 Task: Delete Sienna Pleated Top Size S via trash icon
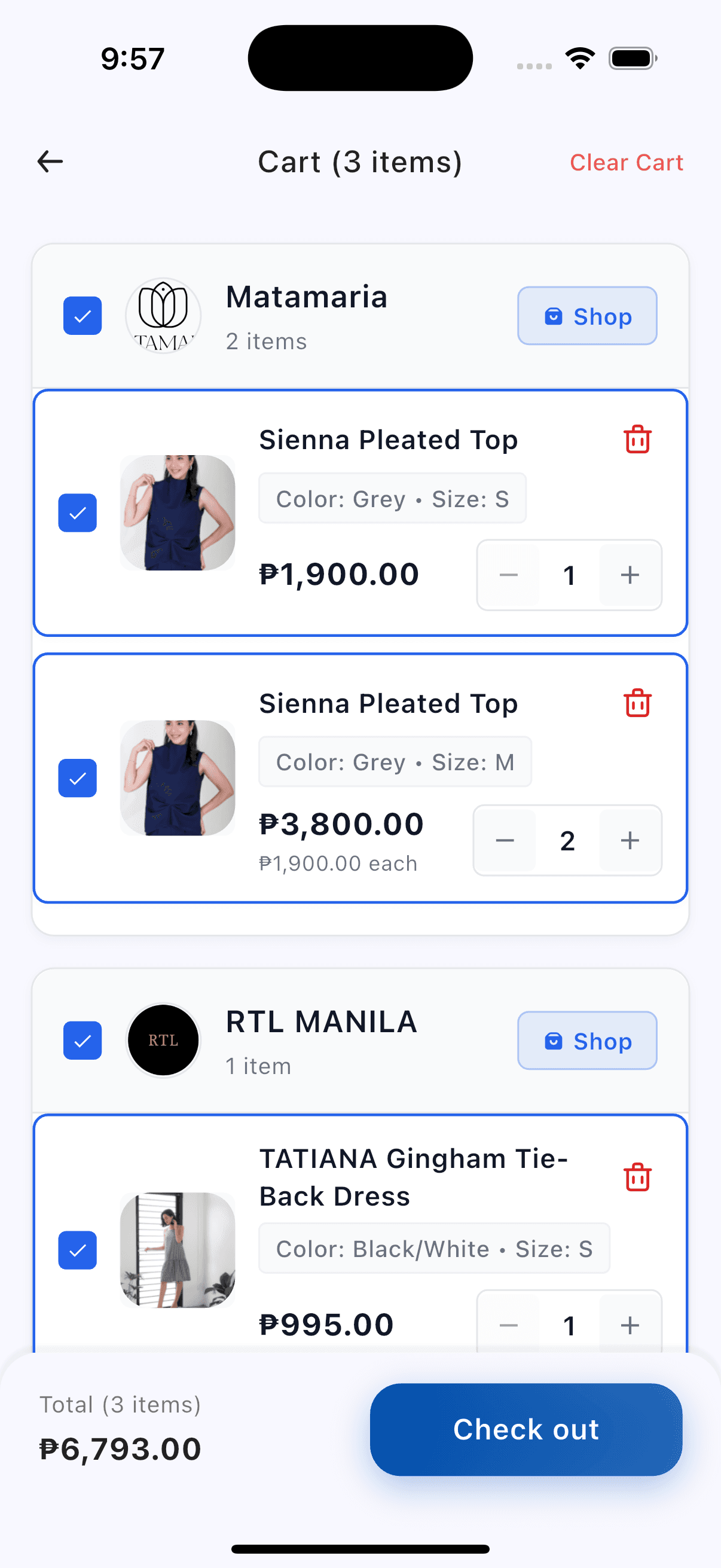(637, 440)
